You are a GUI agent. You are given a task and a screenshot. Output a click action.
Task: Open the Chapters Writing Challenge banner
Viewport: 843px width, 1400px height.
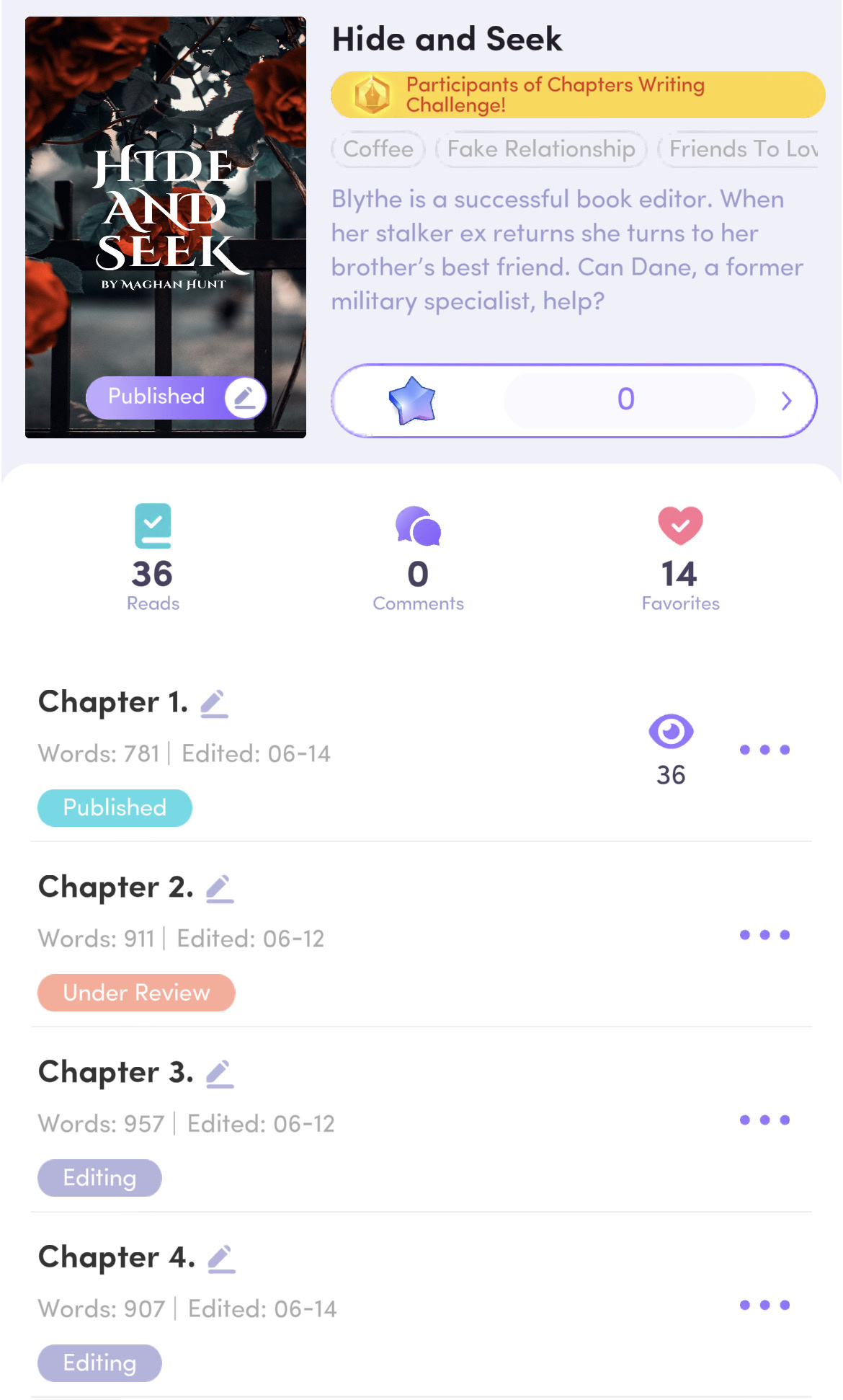[578, 94]
